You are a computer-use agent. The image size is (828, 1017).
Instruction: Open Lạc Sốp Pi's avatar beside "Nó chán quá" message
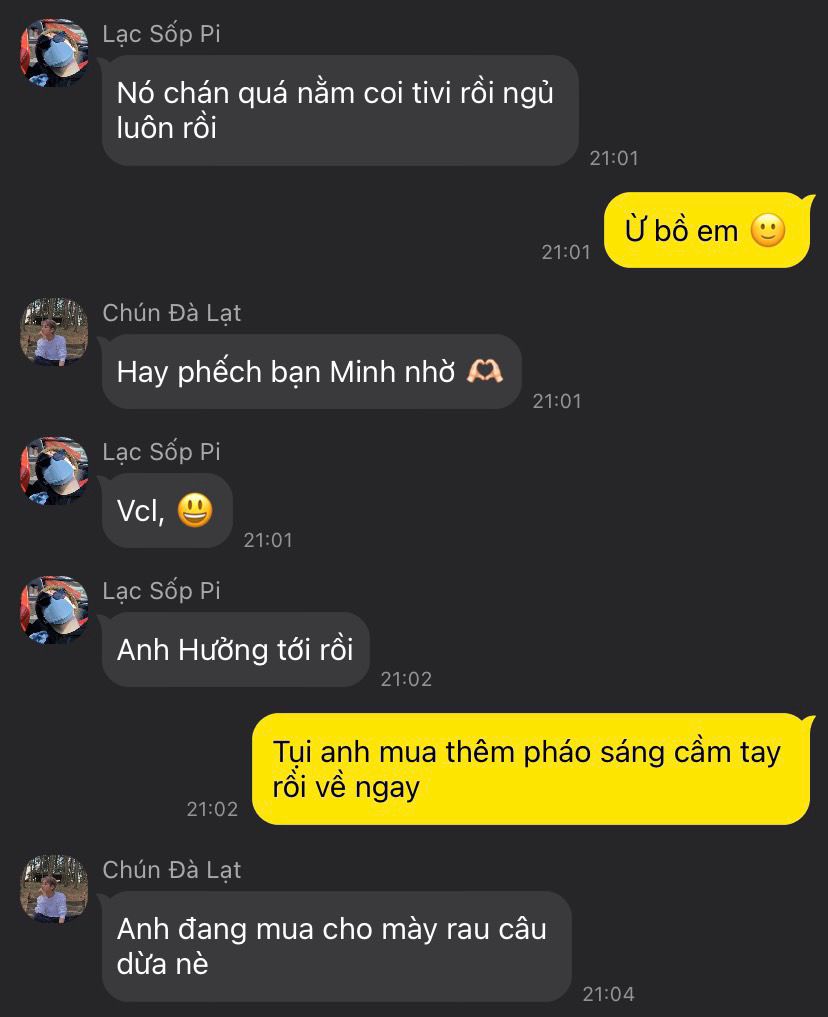pos(54,53)
